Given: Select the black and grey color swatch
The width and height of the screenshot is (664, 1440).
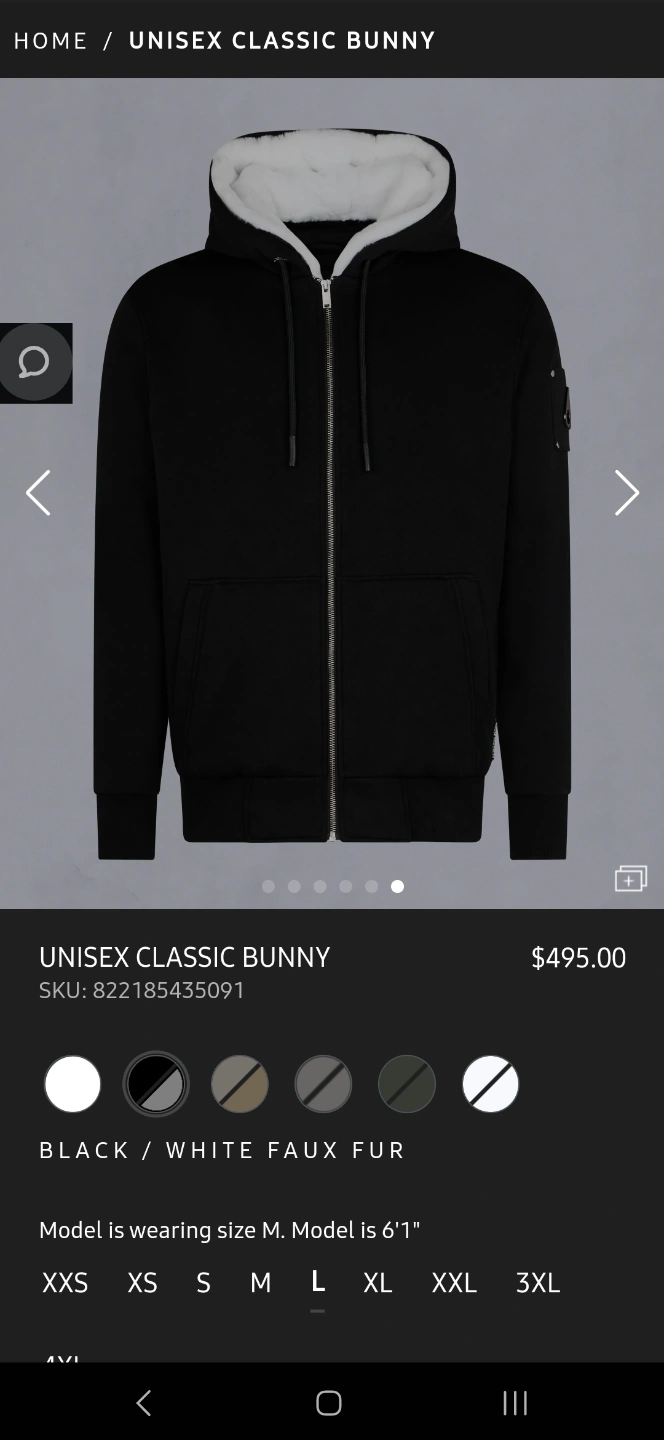Looking at the screenshot, I should [156, 1084].
